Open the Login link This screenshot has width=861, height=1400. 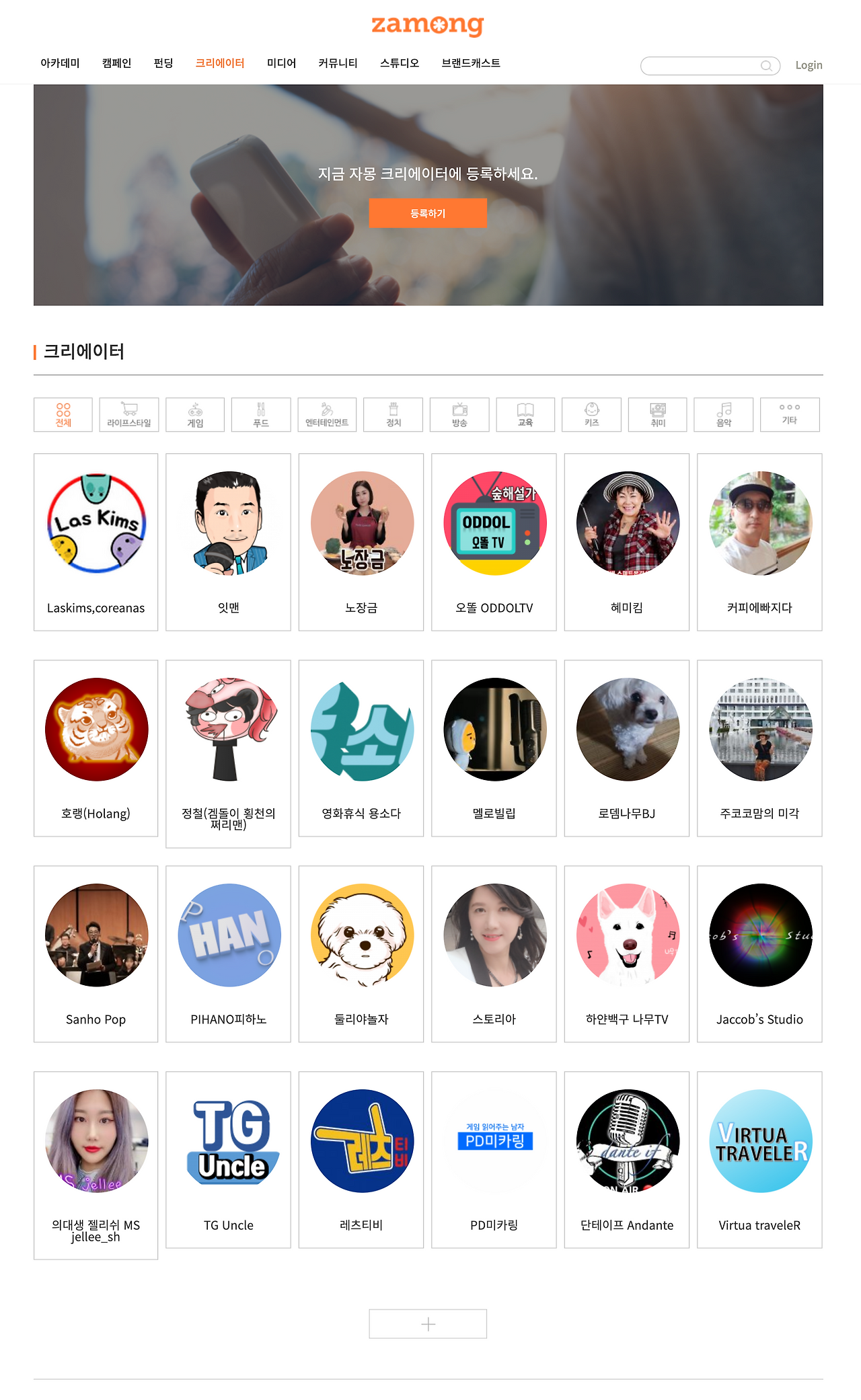[809, 65]
